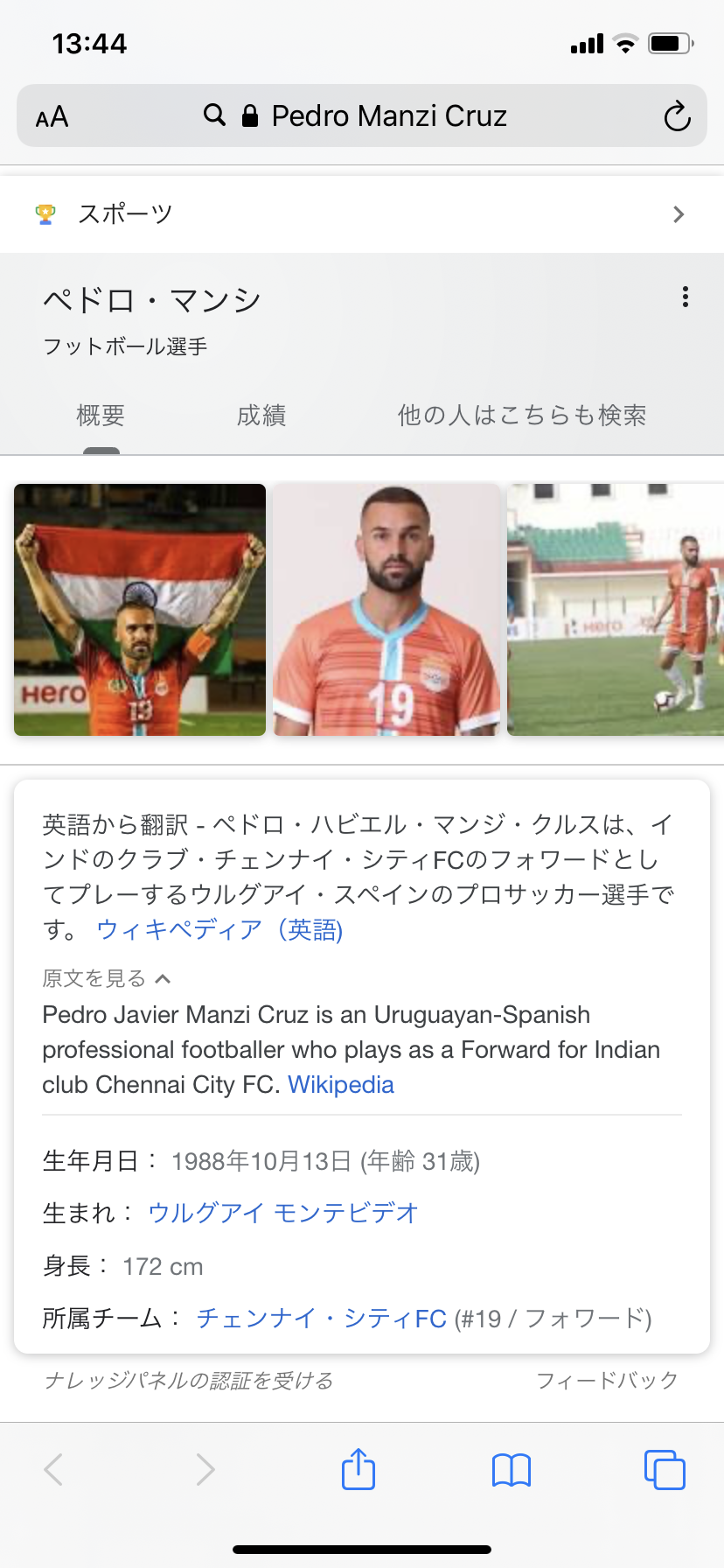The width and height of the screenshot is (724, 1568).
Task: Open the ウルグアイ モンテビデオ birthplace link
Action: 283,1213
